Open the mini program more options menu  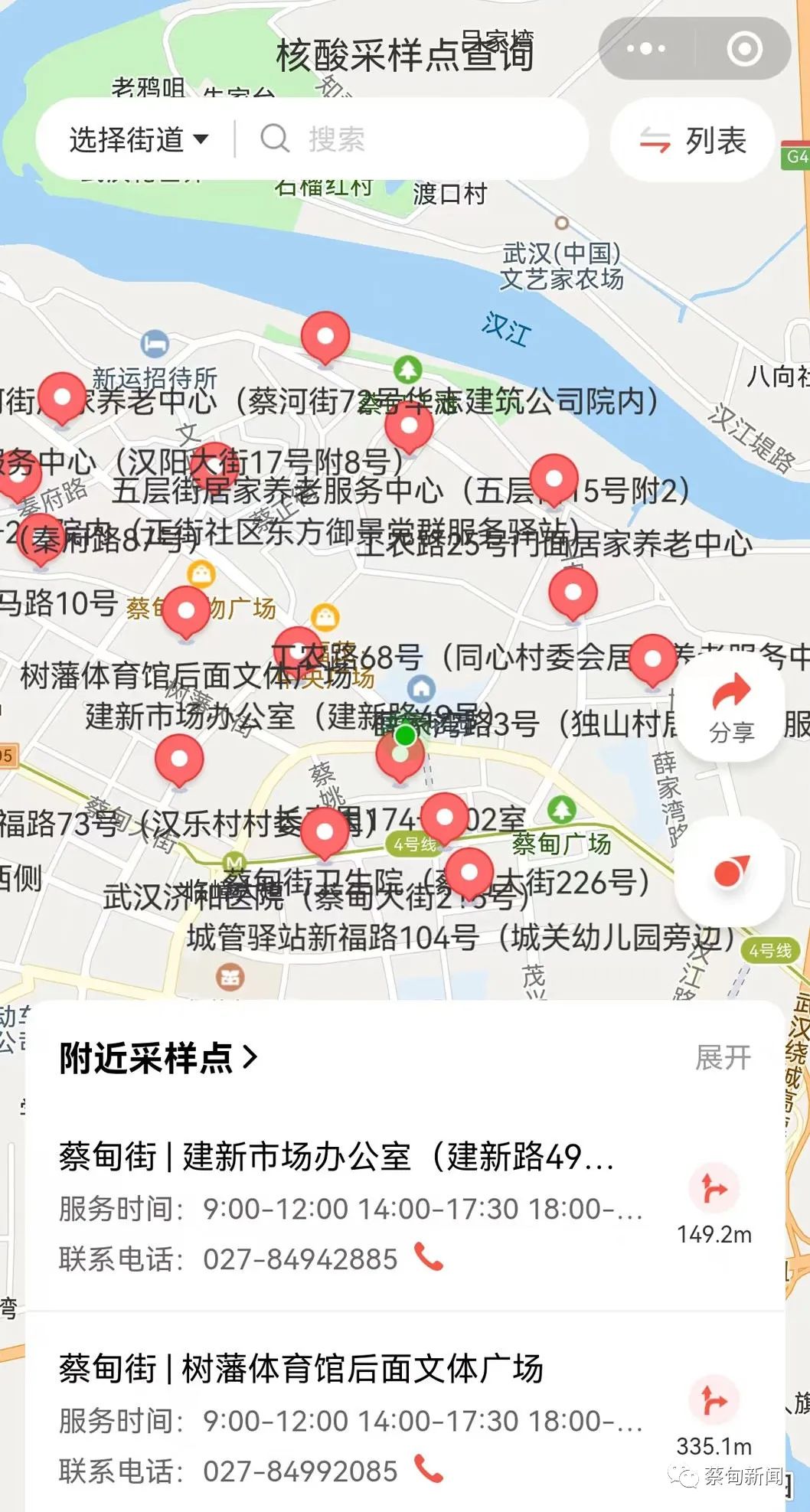[646, 49]
